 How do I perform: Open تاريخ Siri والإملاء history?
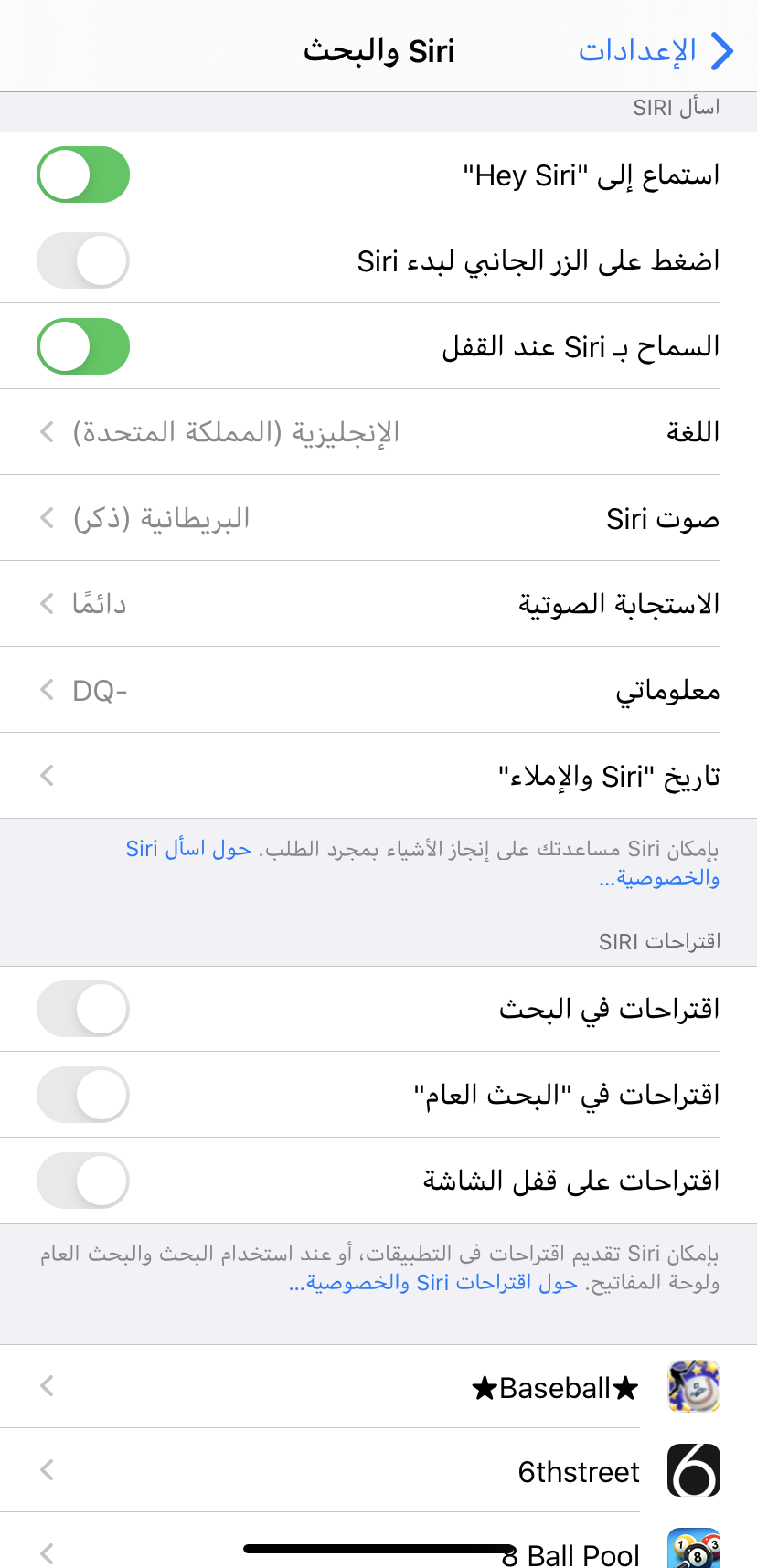(x=378, y=777)
